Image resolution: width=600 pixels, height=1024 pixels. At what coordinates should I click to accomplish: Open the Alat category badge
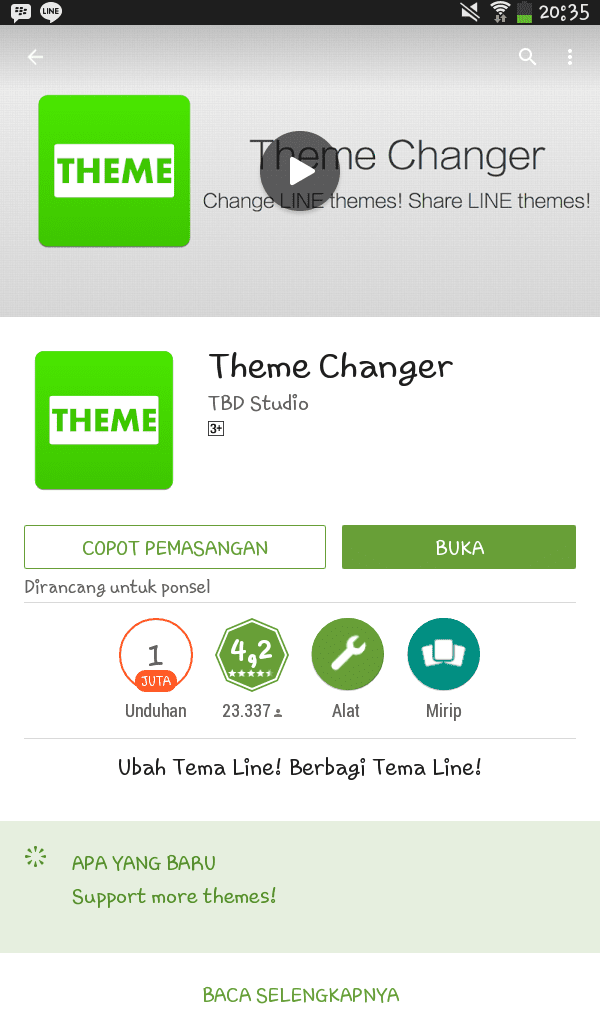[347, 655]
